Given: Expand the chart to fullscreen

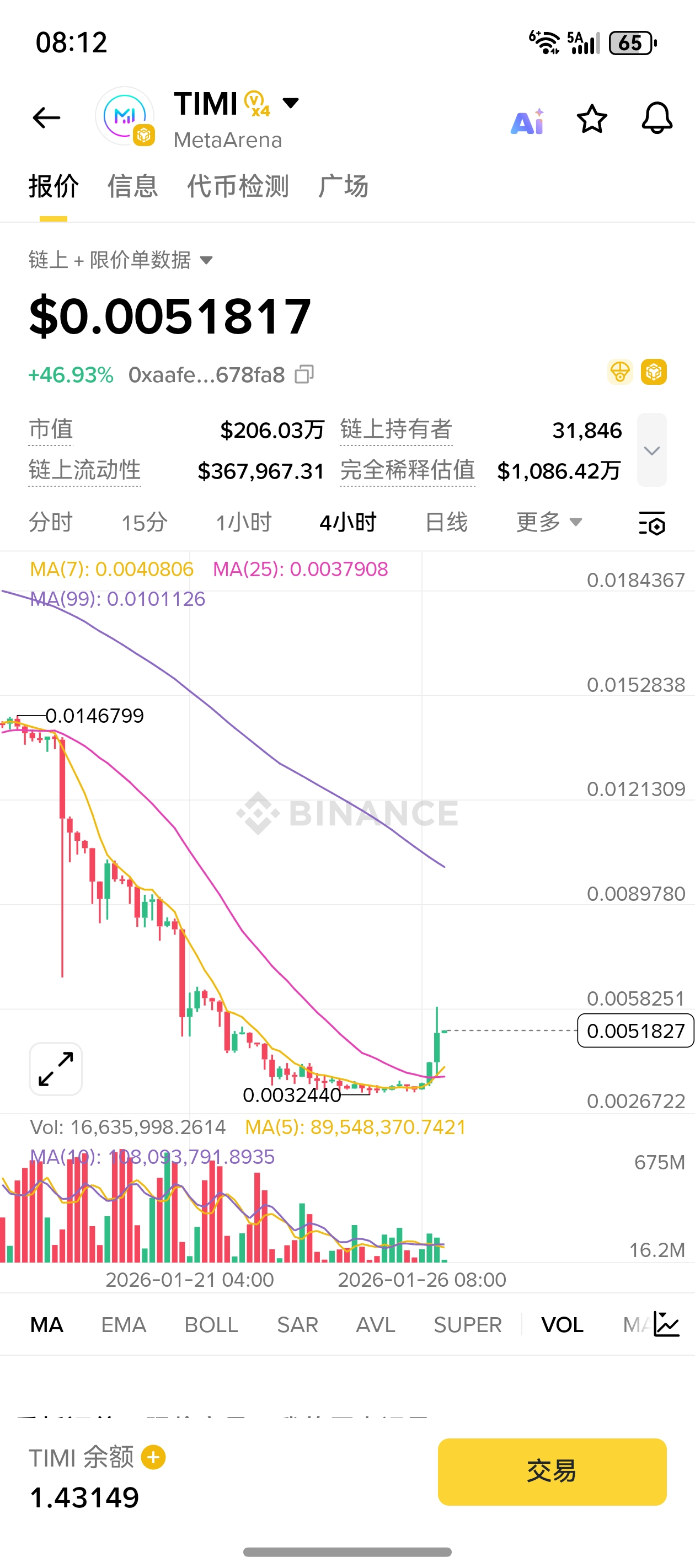Looking at the screenshot, I should (56, 1069).
